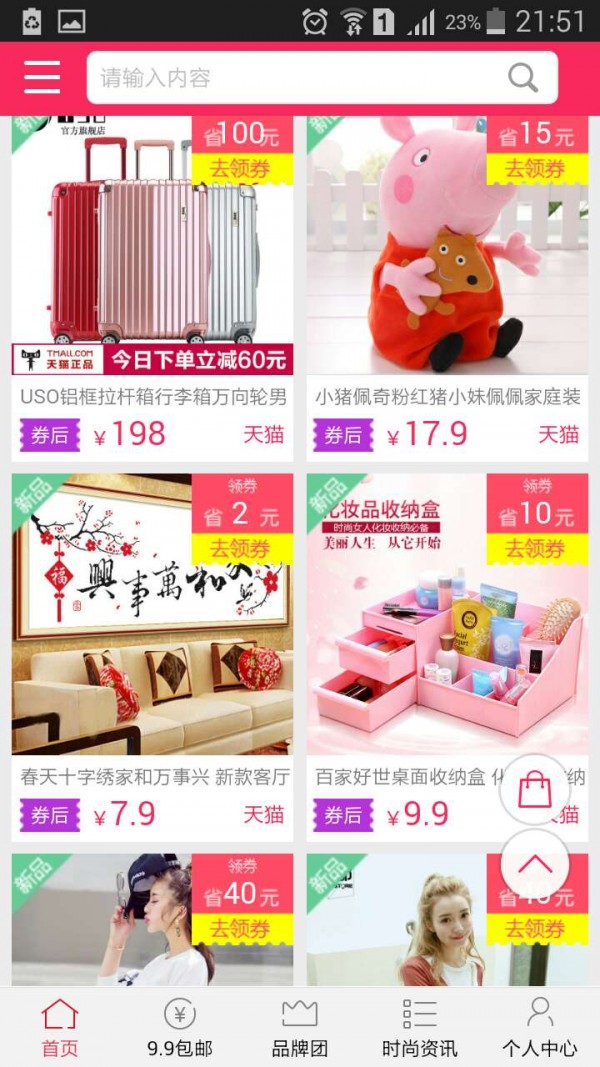600x1067 pixels.
Task: Claim the 2元 coupon on the cross-stitch
Action: [x=241, y=548]
